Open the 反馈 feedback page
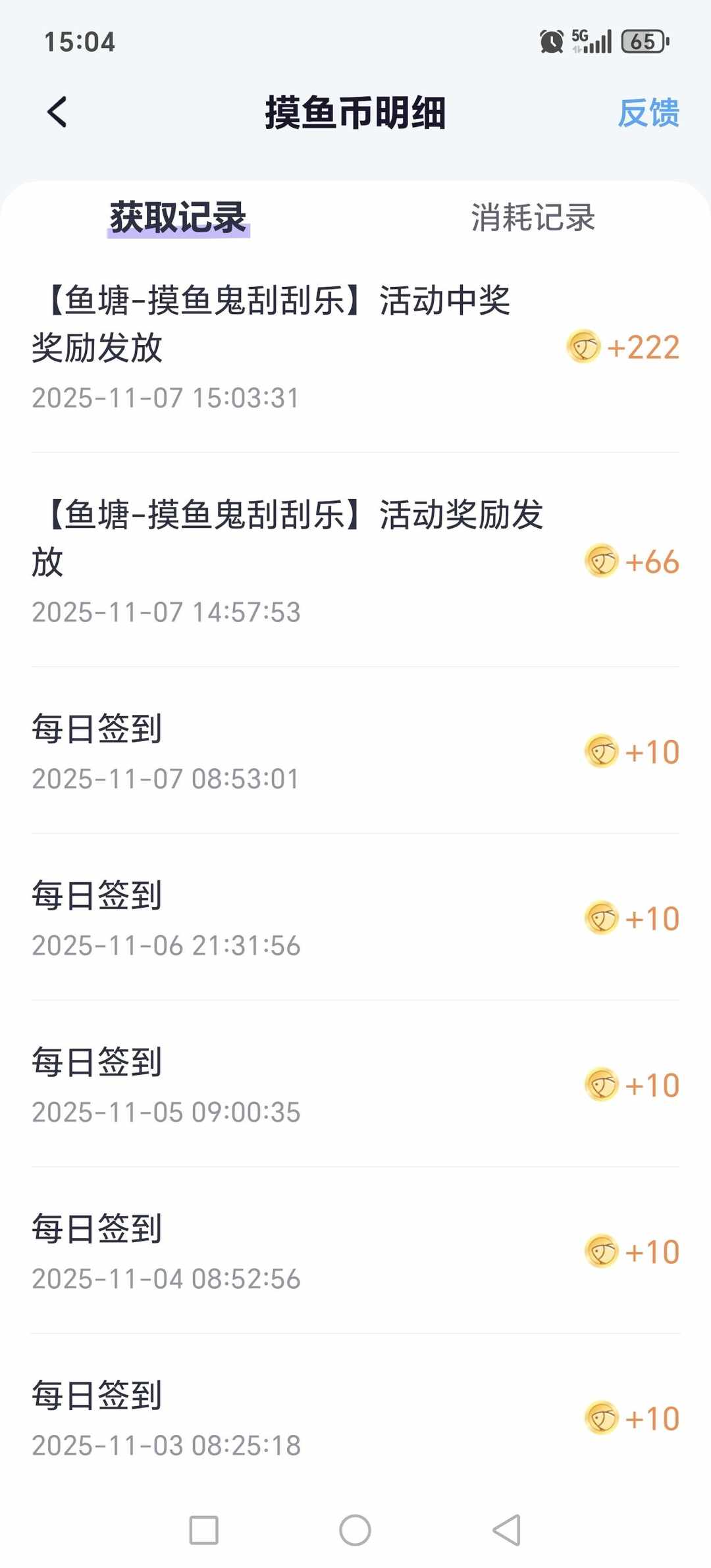The width and height of the screenshot is (711, 1568). 649,112
